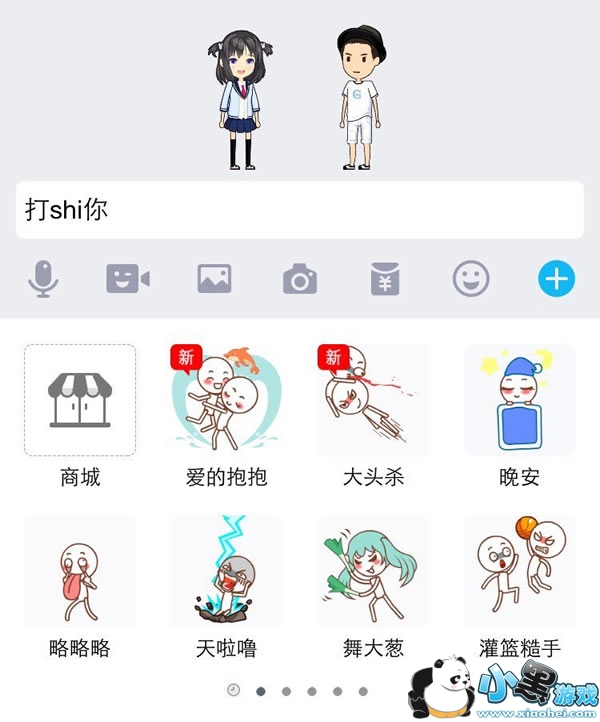Tap the message field containing 打shi你
This screenshot has width=600, height=722.
(299, 210)
